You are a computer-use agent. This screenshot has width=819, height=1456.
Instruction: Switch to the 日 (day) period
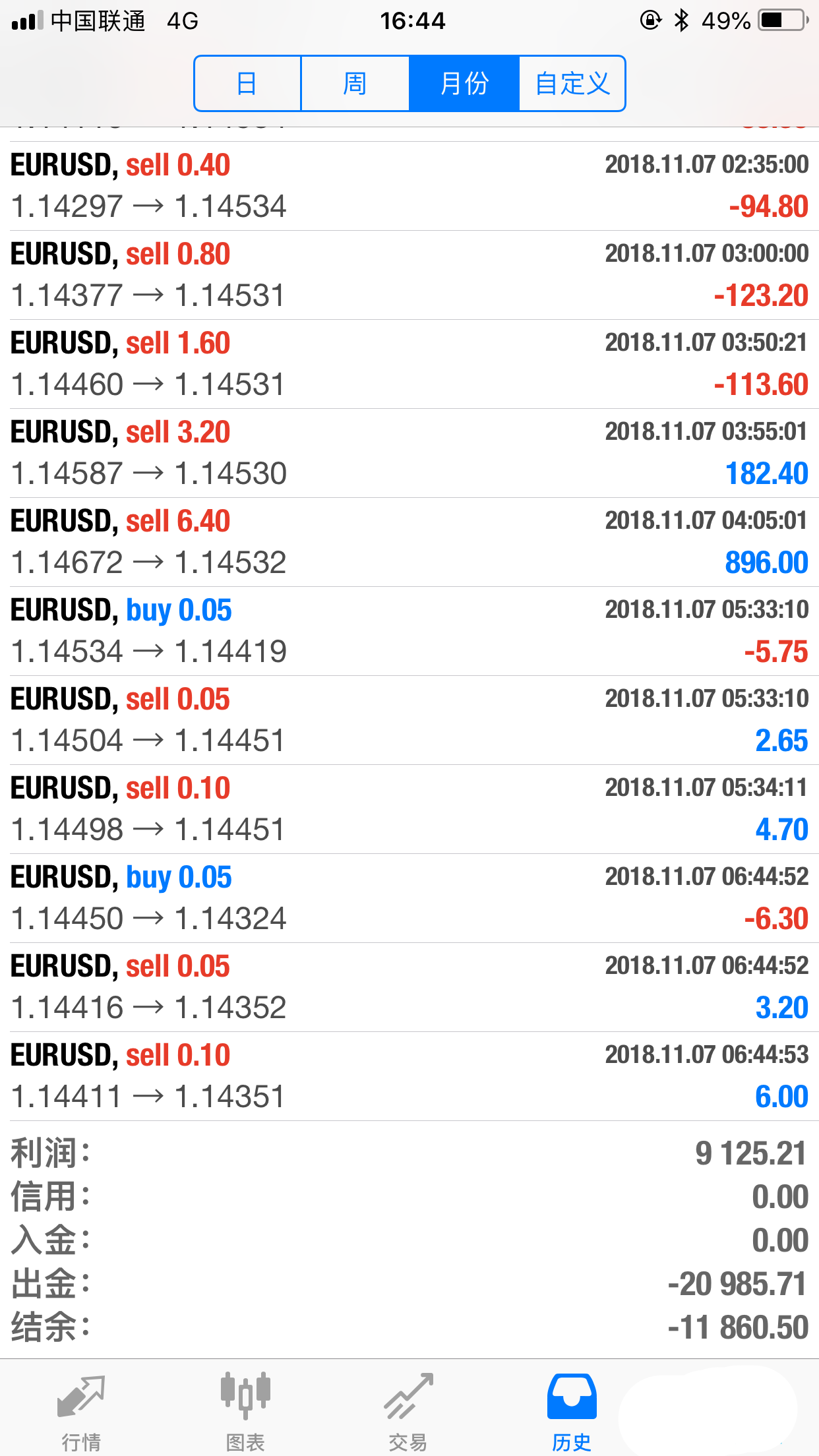(x=247, y=84)
